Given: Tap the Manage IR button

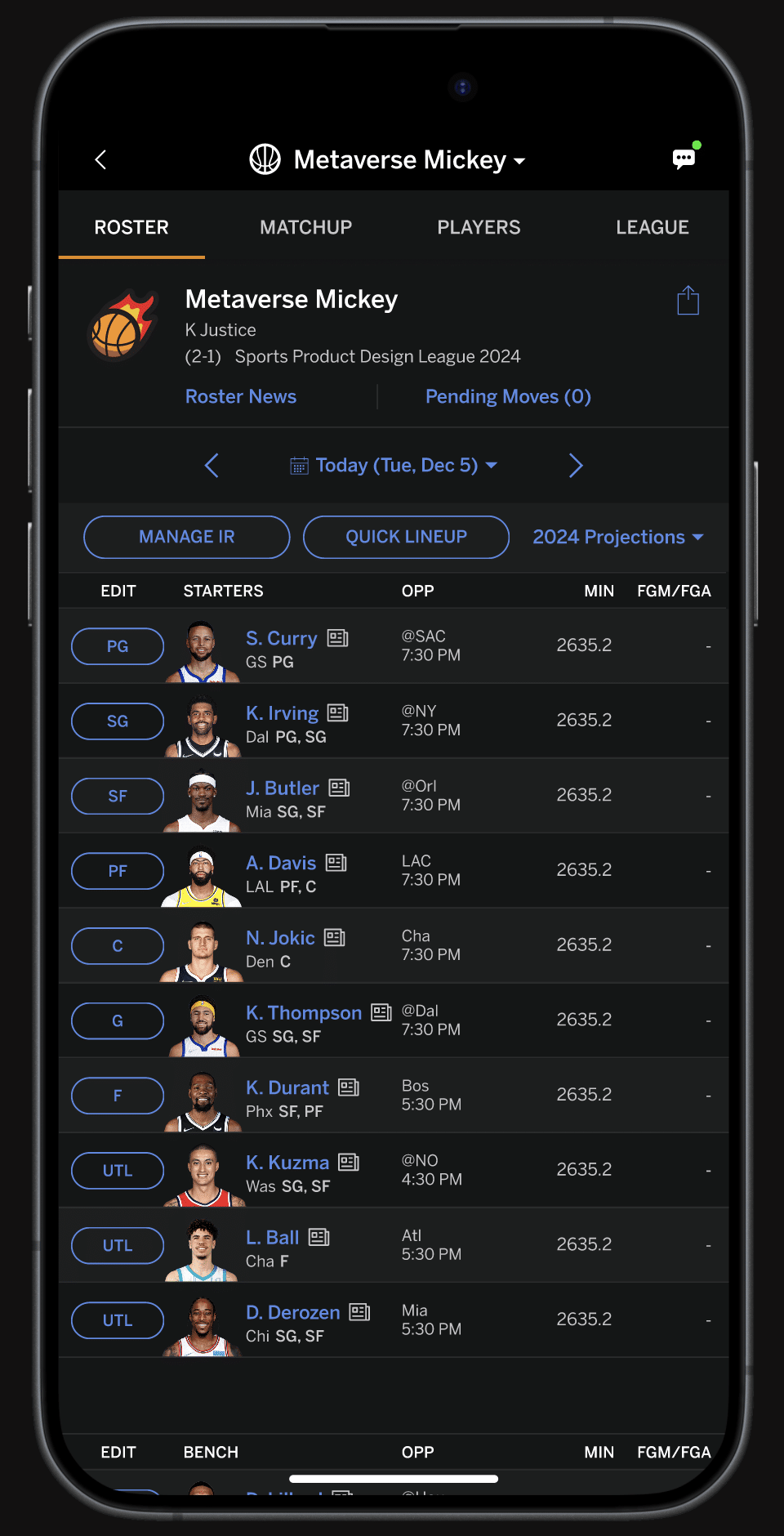Looking at the screenshot, I should 186,537.
